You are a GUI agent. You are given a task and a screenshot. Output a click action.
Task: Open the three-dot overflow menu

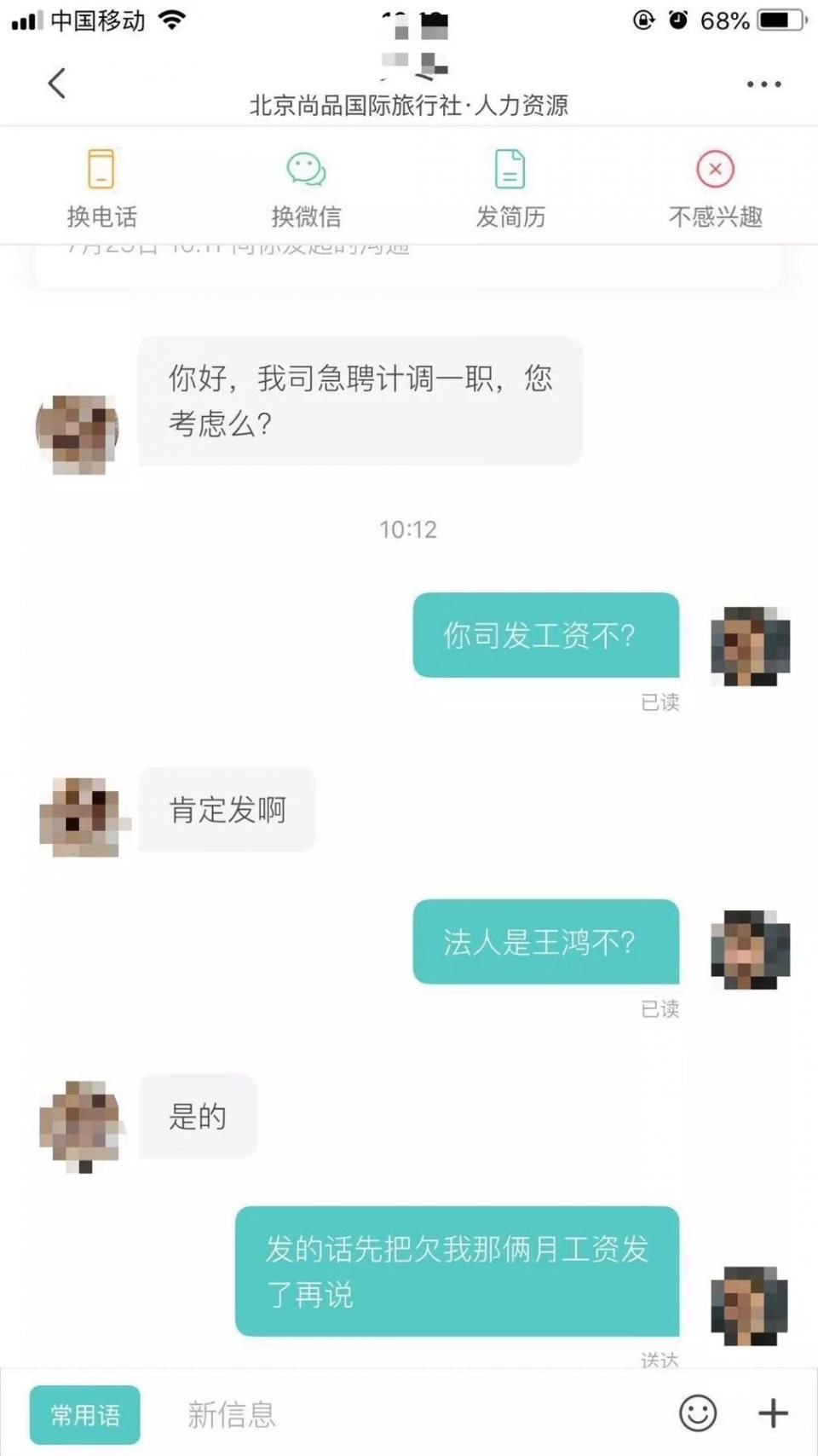763,84
